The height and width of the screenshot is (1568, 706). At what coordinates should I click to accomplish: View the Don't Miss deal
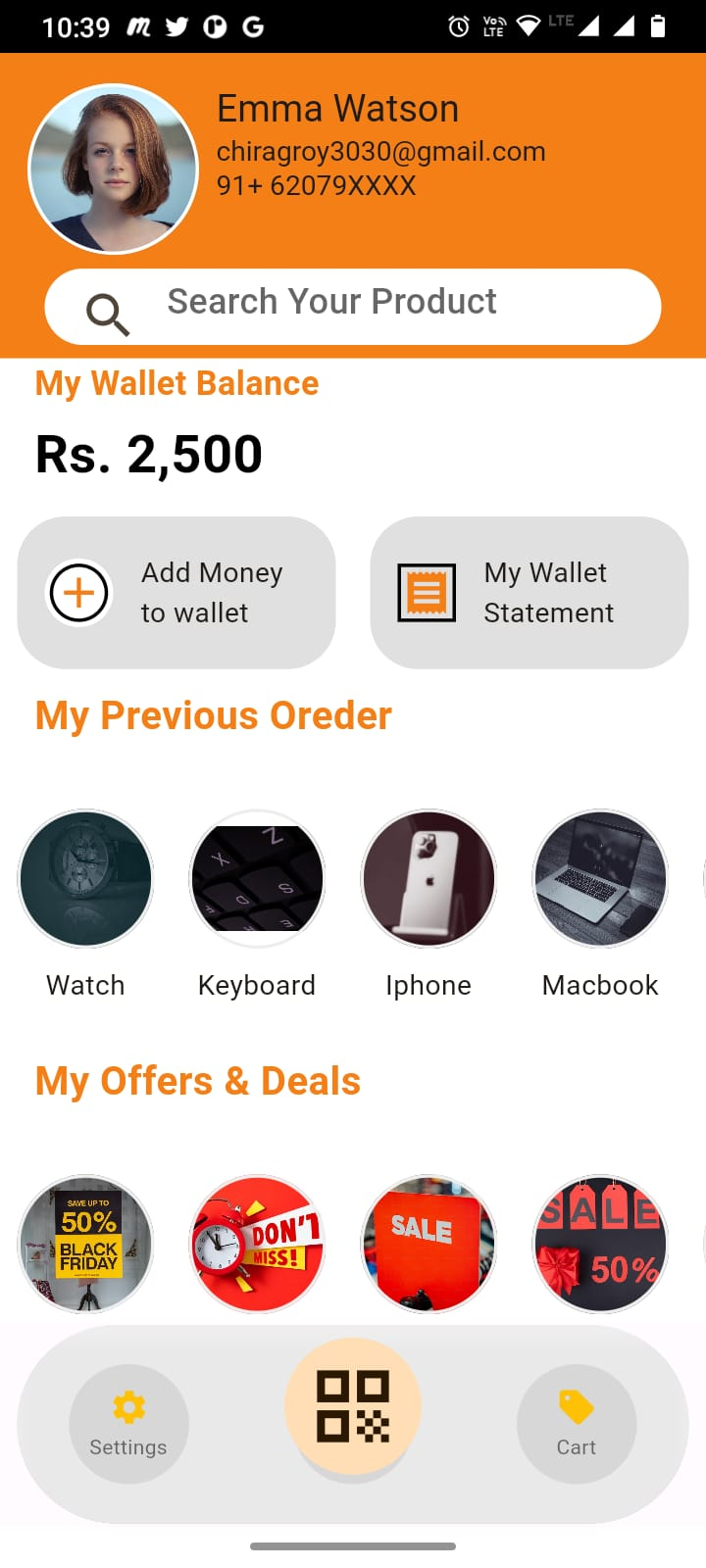point(257,1244)
